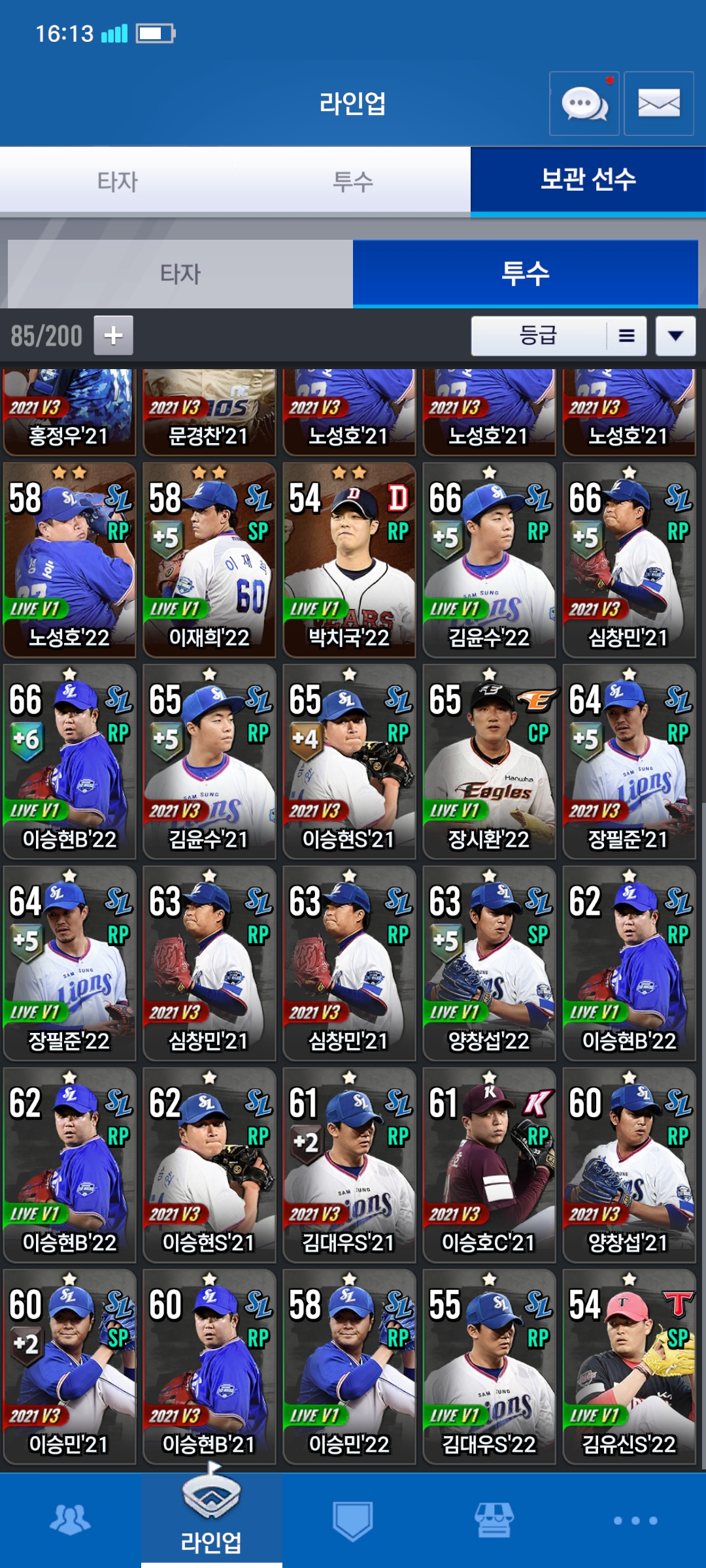Image resolution: width=706 pixels, height=1568 pixels.
Task: Open the team icon in bottom navigation
Action: pos(70,1520)
